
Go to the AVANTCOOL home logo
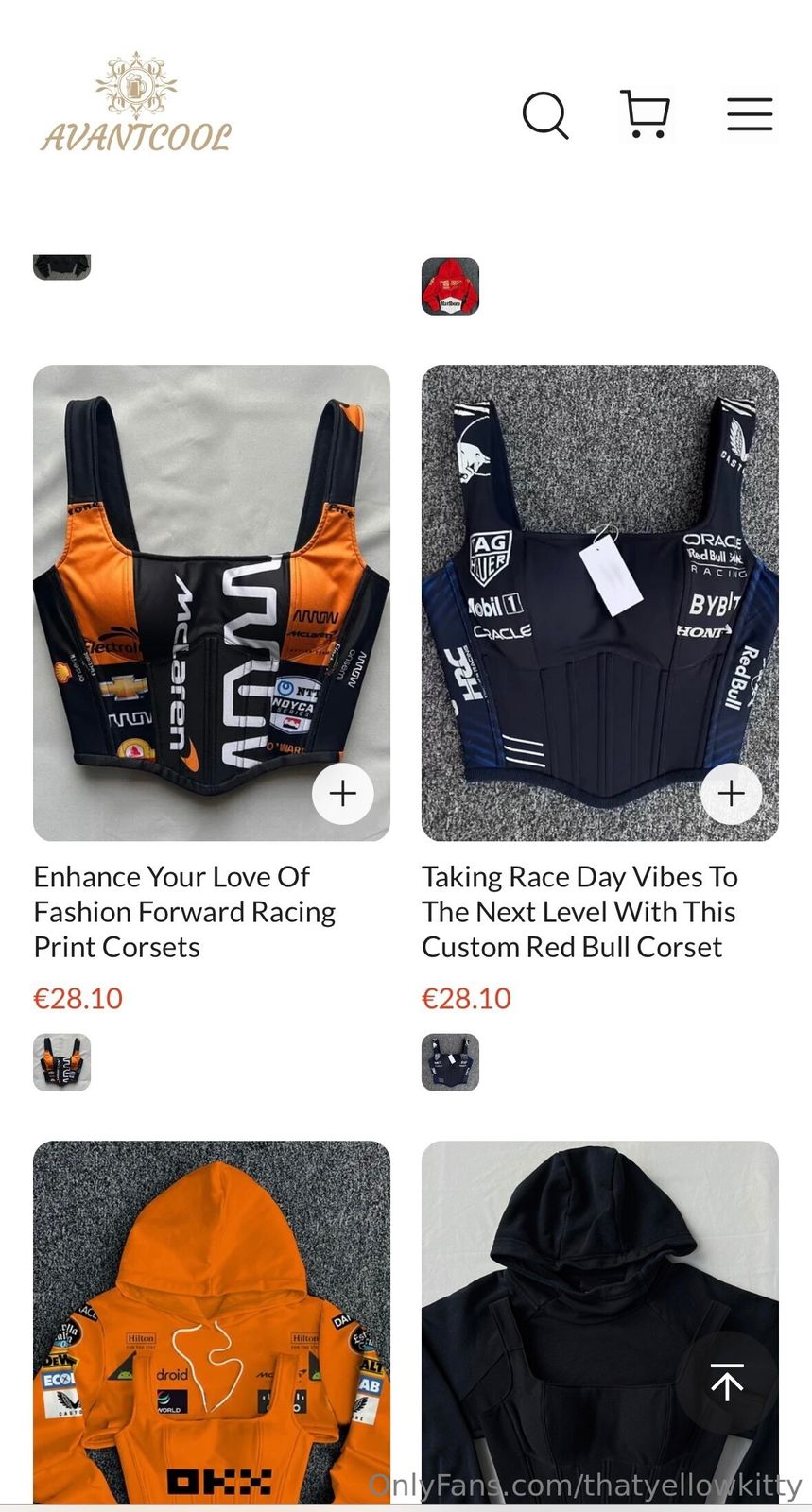coord(136,104)
